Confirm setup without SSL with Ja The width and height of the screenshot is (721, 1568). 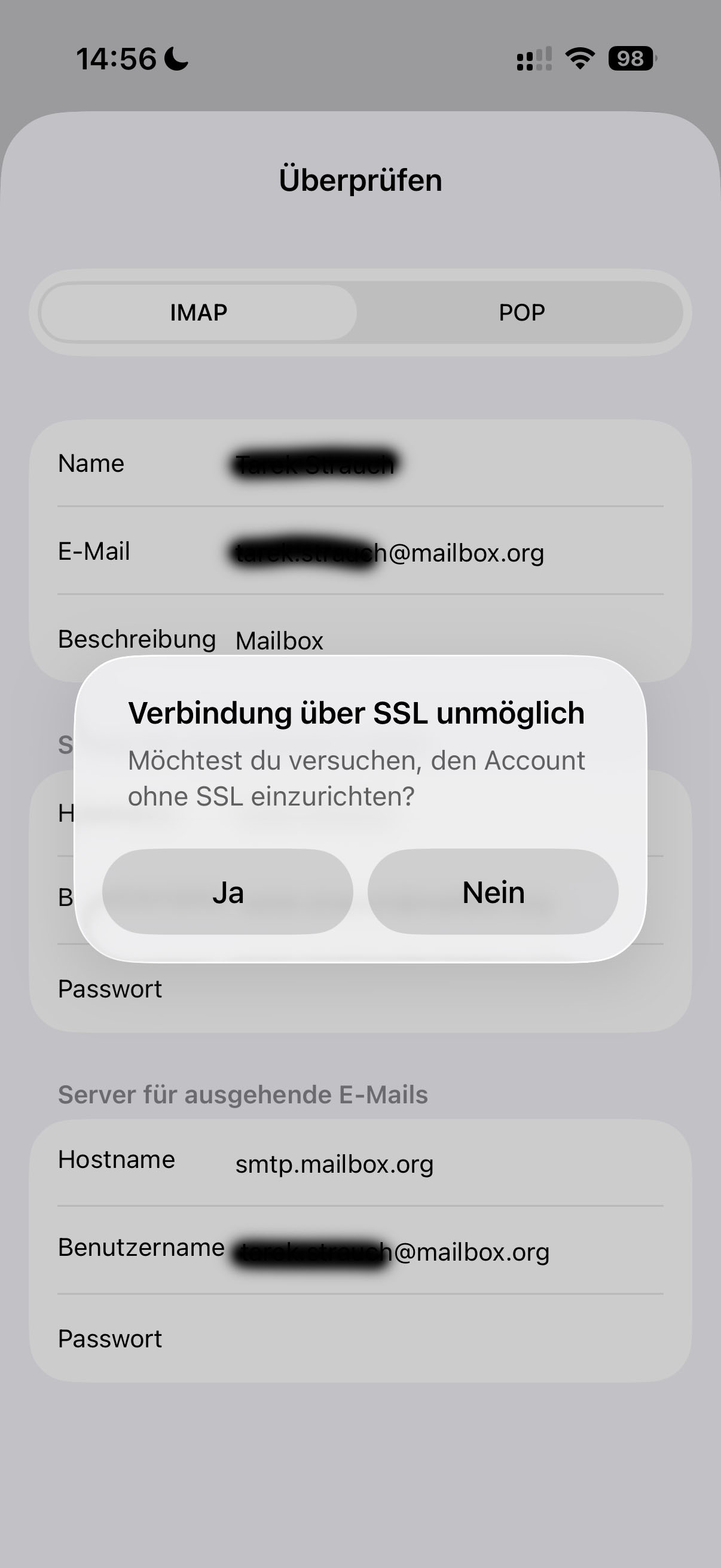[228, 892]
